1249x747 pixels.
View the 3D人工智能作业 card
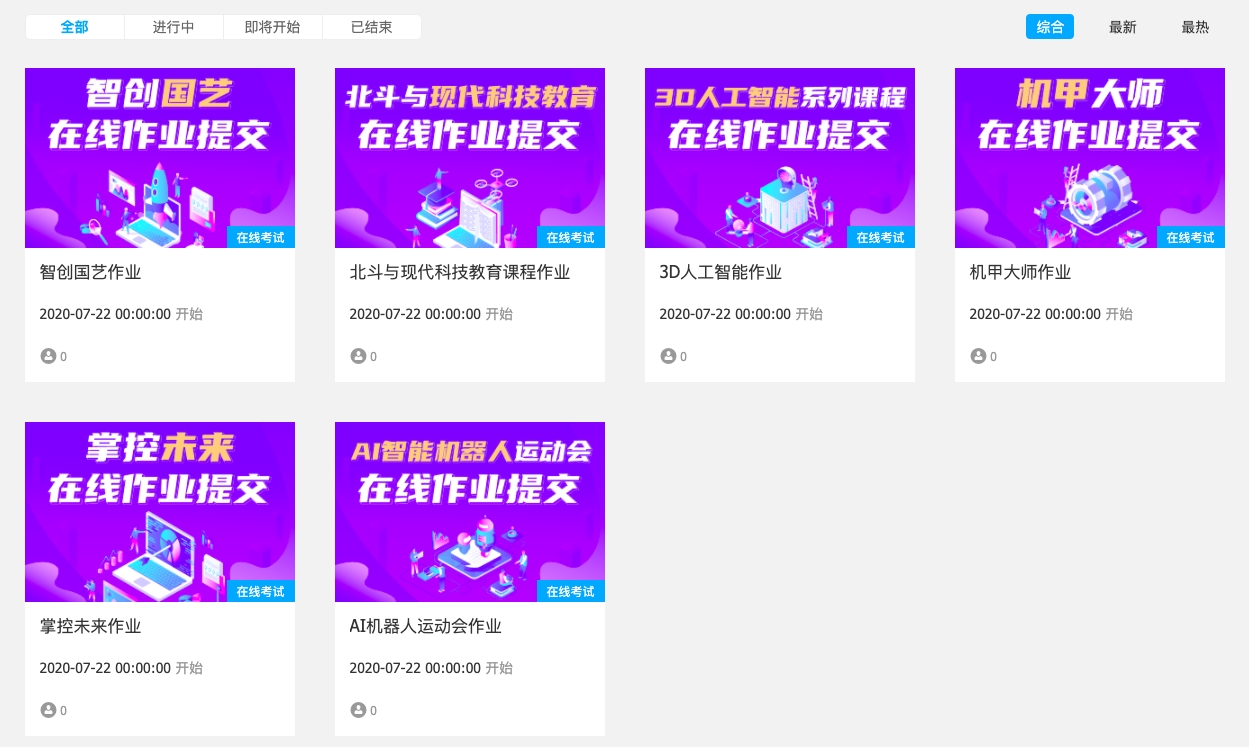(x=780, y=224)
